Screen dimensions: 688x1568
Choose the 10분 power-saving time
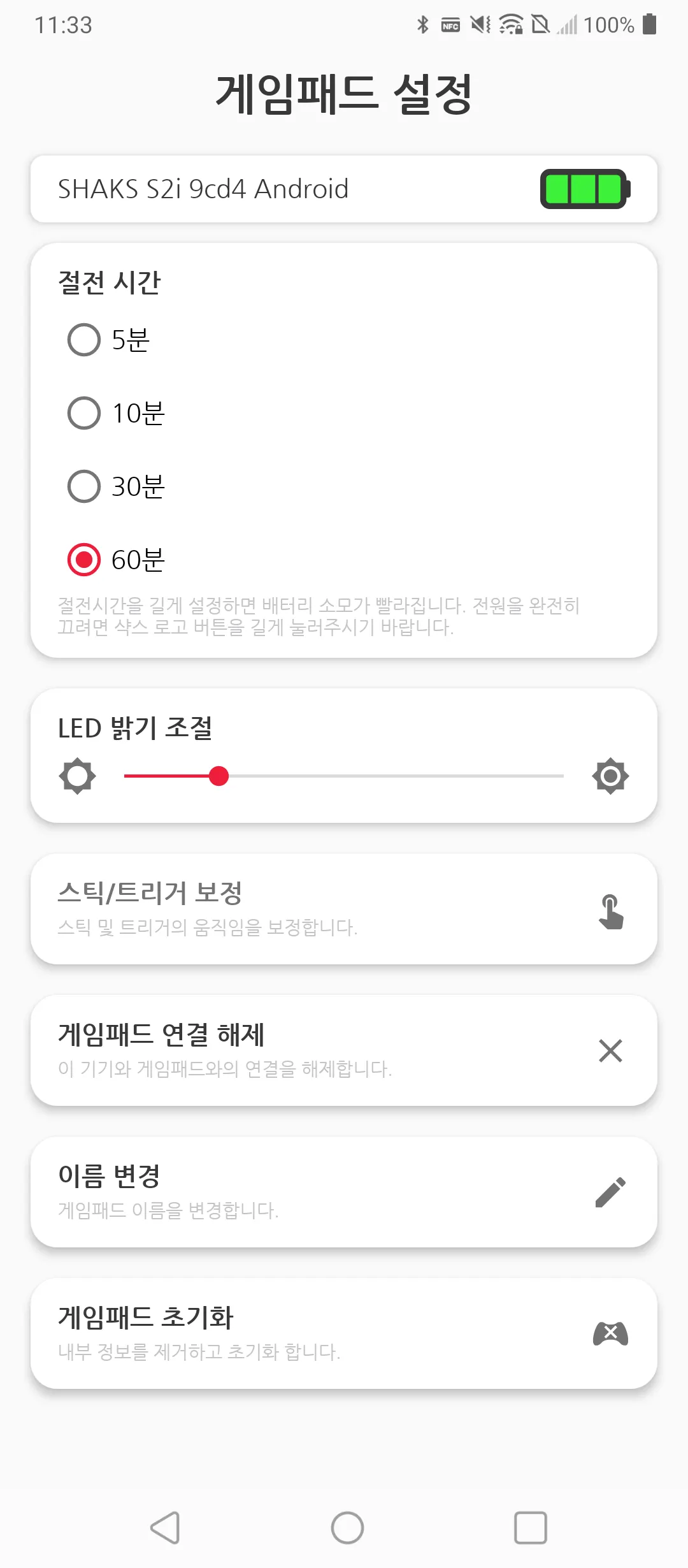click(x=84, y=413)
